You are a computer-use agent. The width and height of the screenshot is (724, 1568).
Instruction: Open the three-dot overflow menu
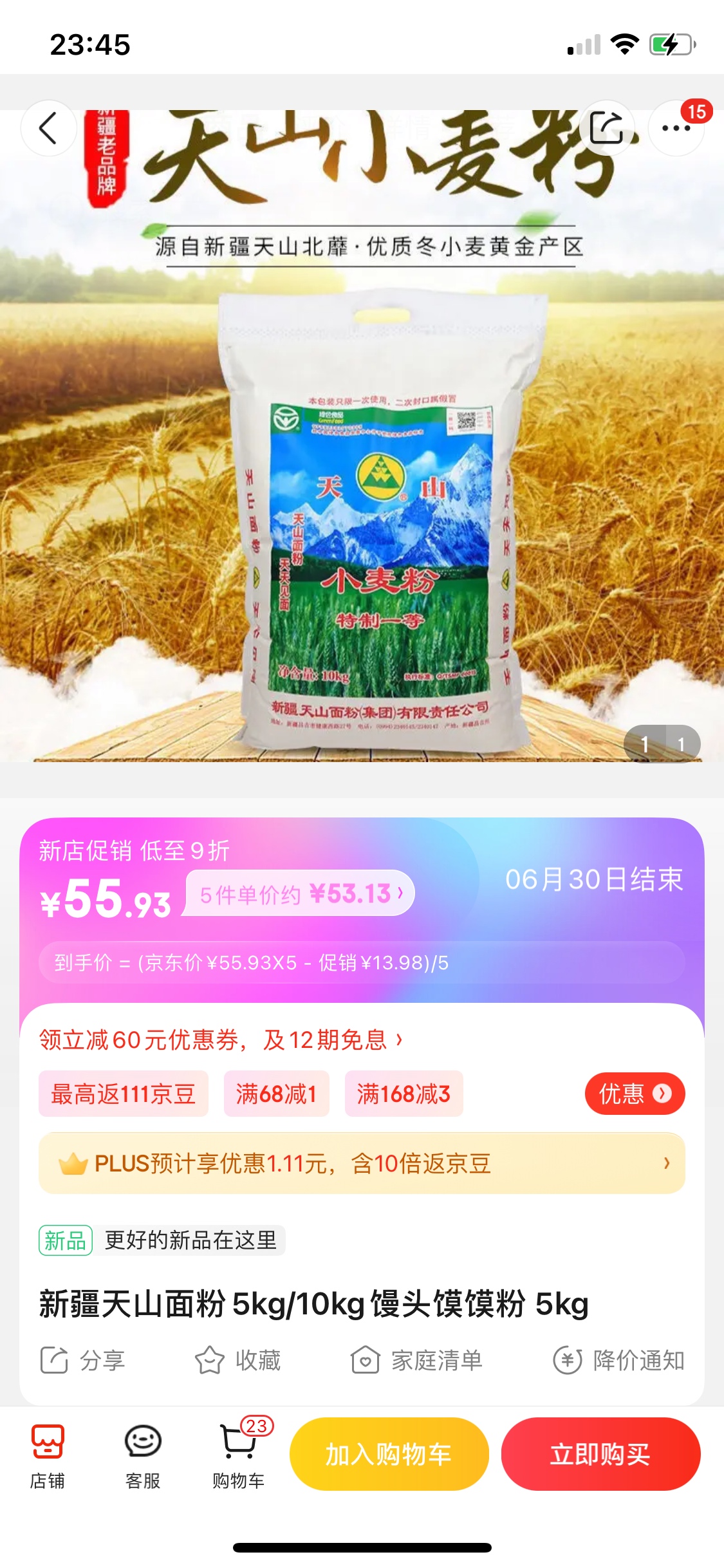676,128
